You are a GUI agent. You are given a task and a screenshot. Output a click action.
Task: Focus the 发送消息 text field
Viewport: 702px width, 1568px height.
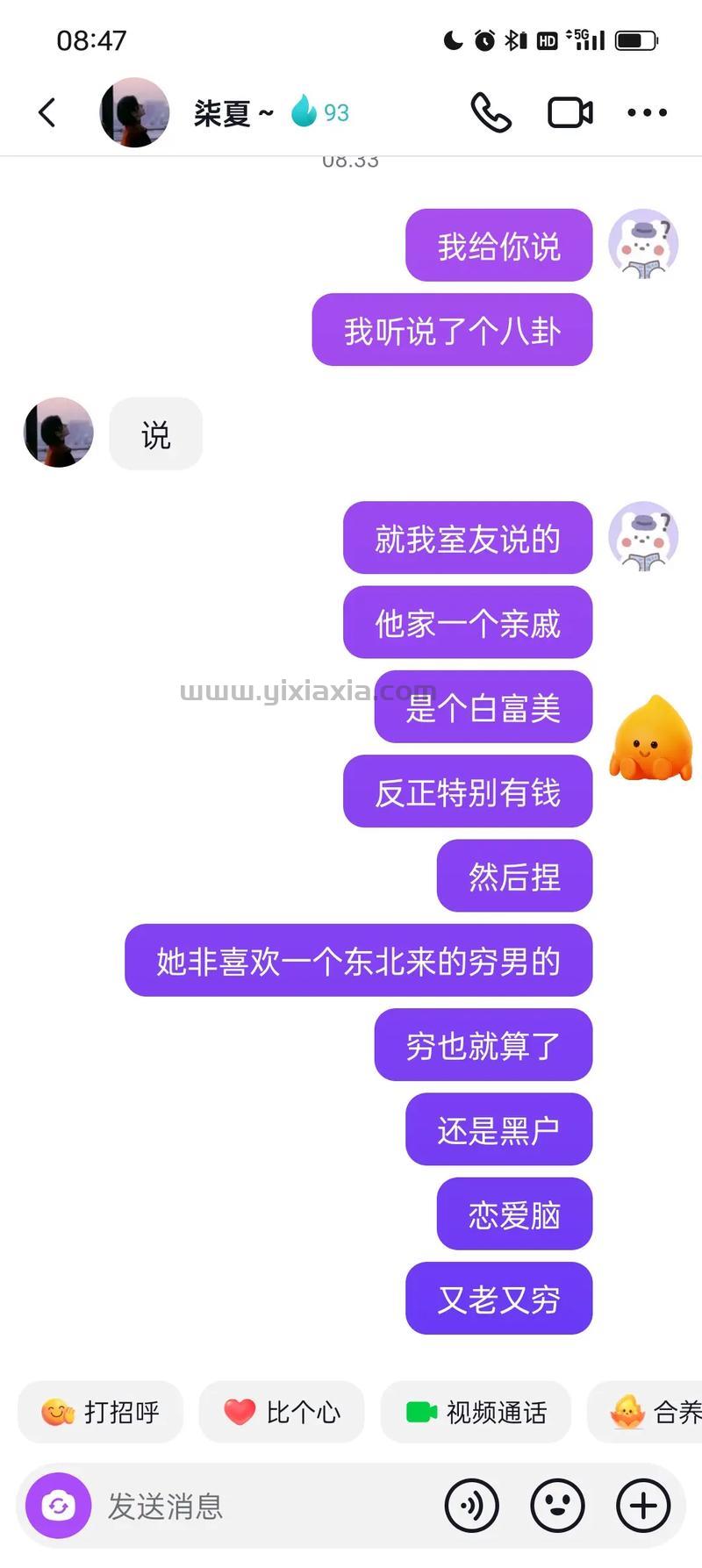point(263,1506)
